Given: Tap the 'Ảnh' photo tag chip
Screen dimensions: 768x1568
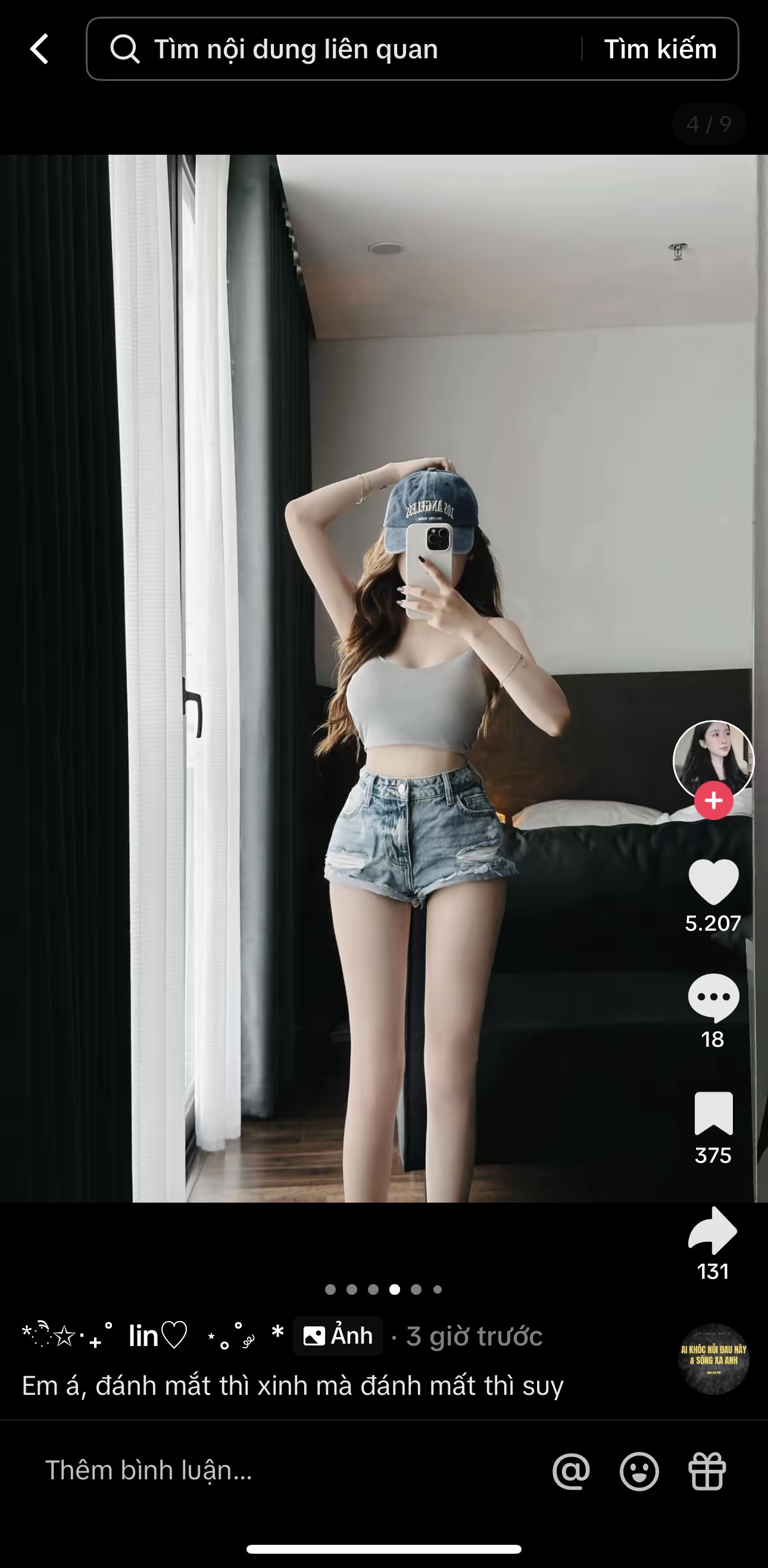Looking at the screenshot, I should (x=338, y=1335).
